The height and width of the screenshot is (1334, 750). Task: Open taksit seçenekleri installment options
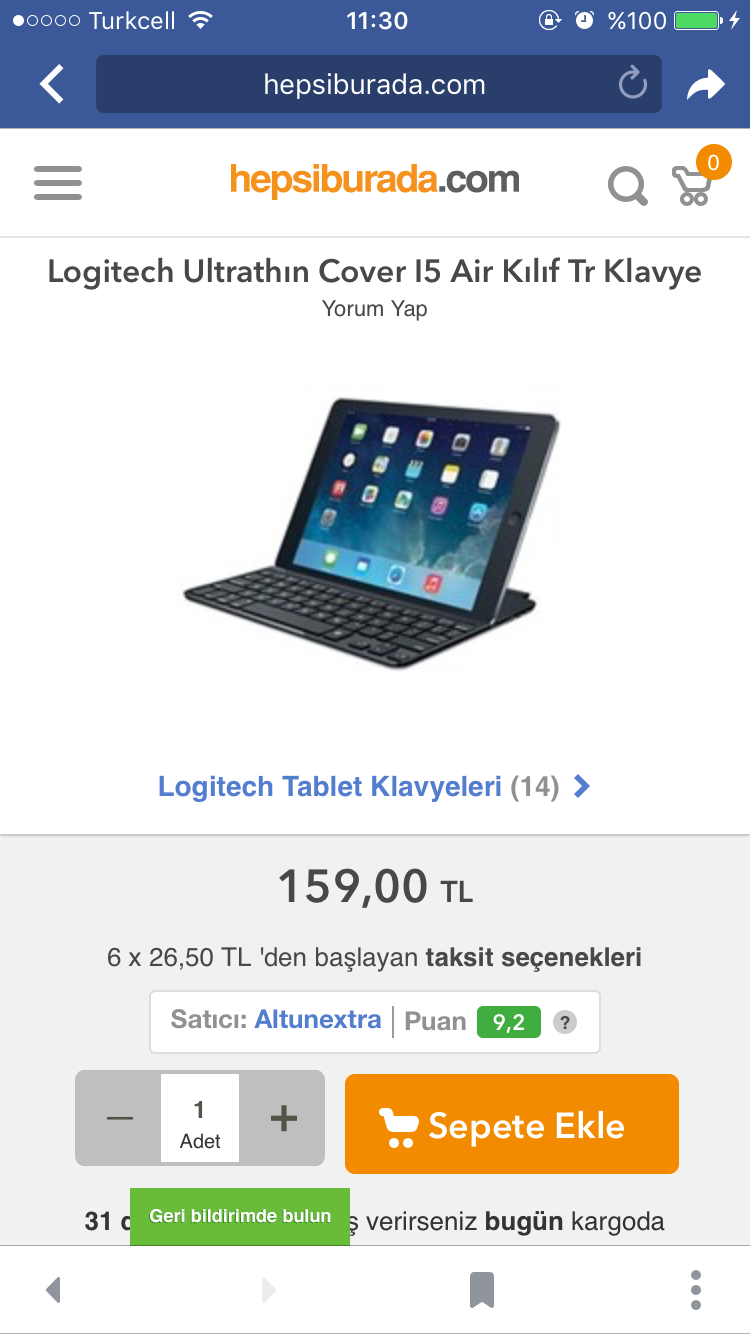[533, 957]
